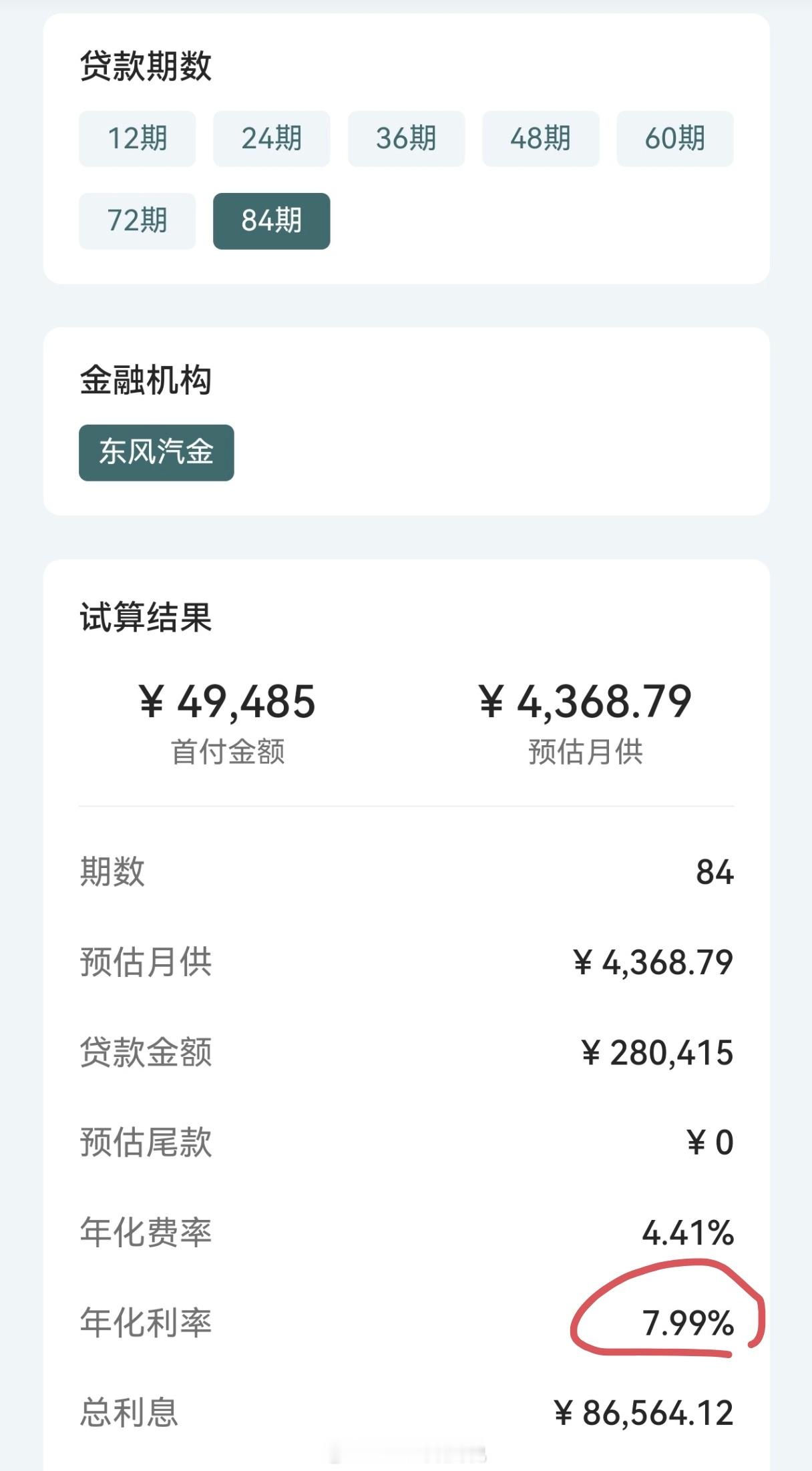The height and width of the screenshot is (1471, 812).
Task: Select the 60期 loan term
Action: (x=674, y=138)
